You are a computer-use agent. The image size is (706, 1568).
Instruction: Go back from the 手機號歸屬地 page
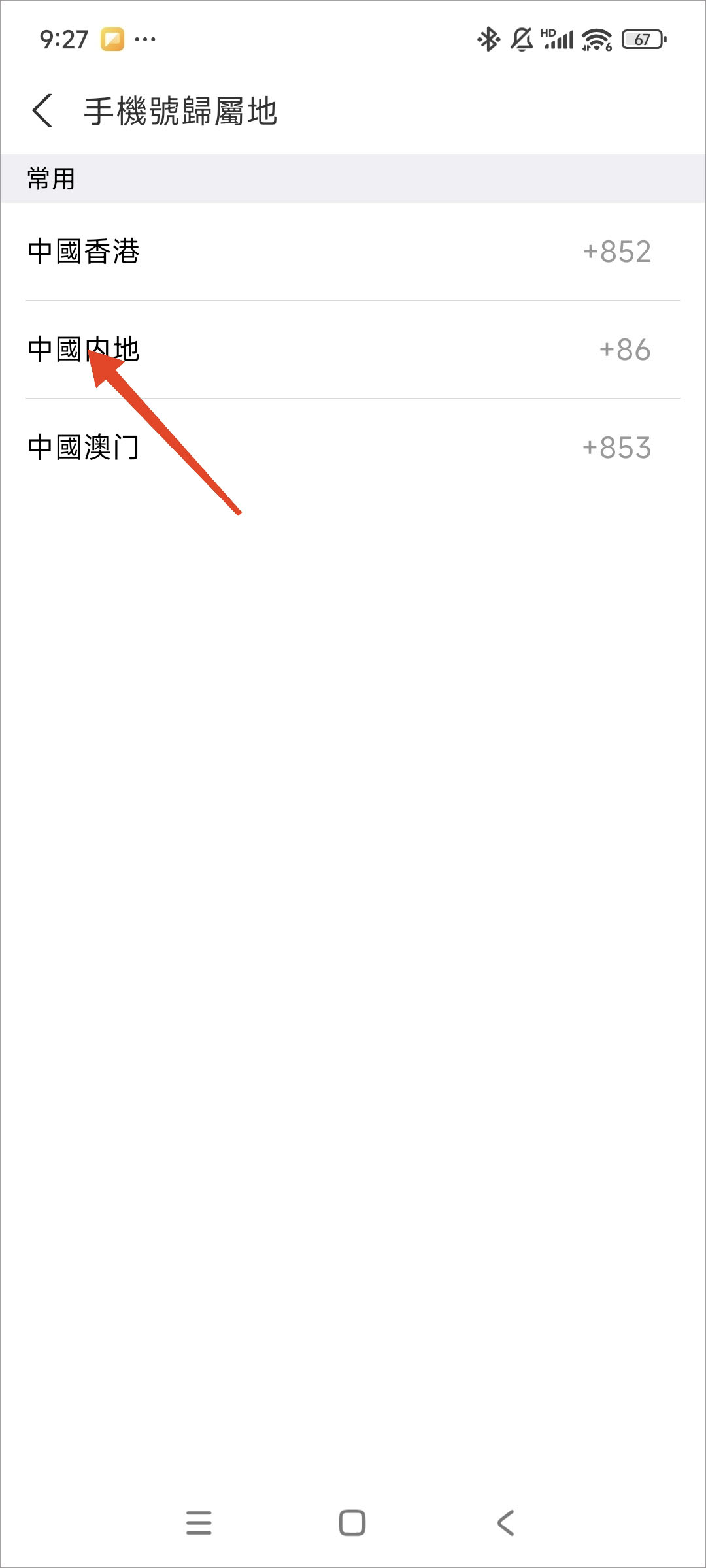(42, 110)
